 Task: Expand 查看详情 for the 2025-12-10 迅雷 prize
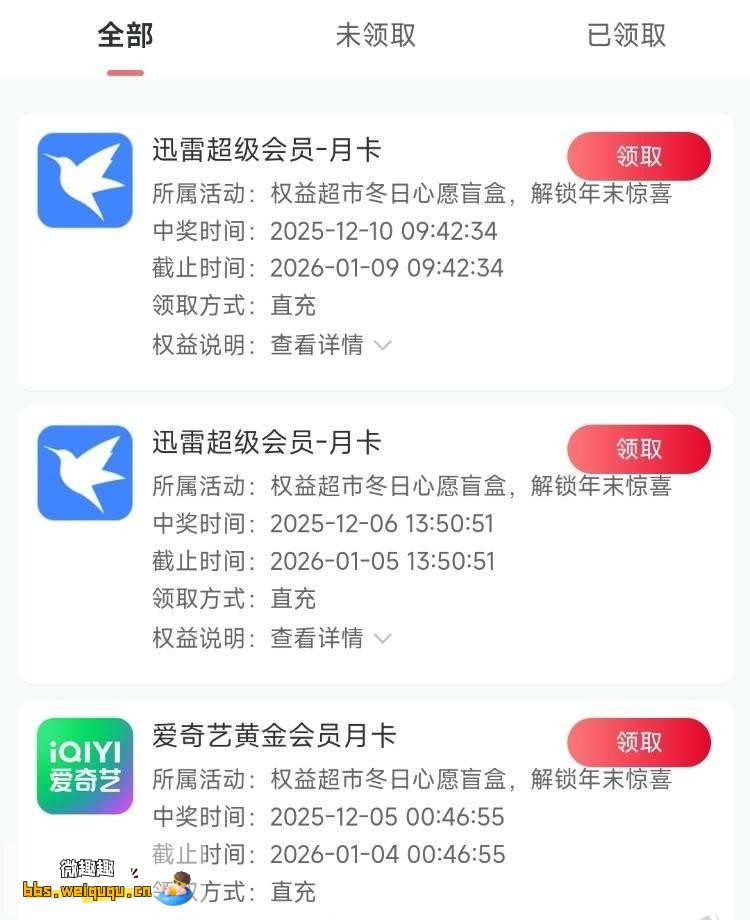330,346
